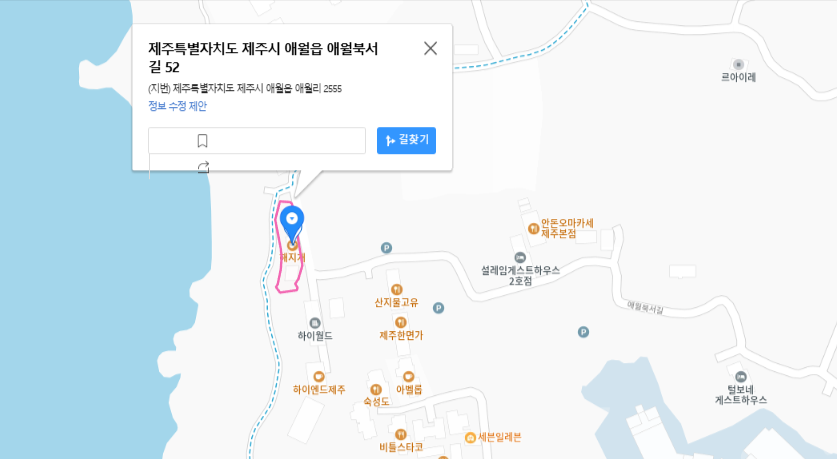
Task: Tap the 길찾기 directions button
Action: 406,140
